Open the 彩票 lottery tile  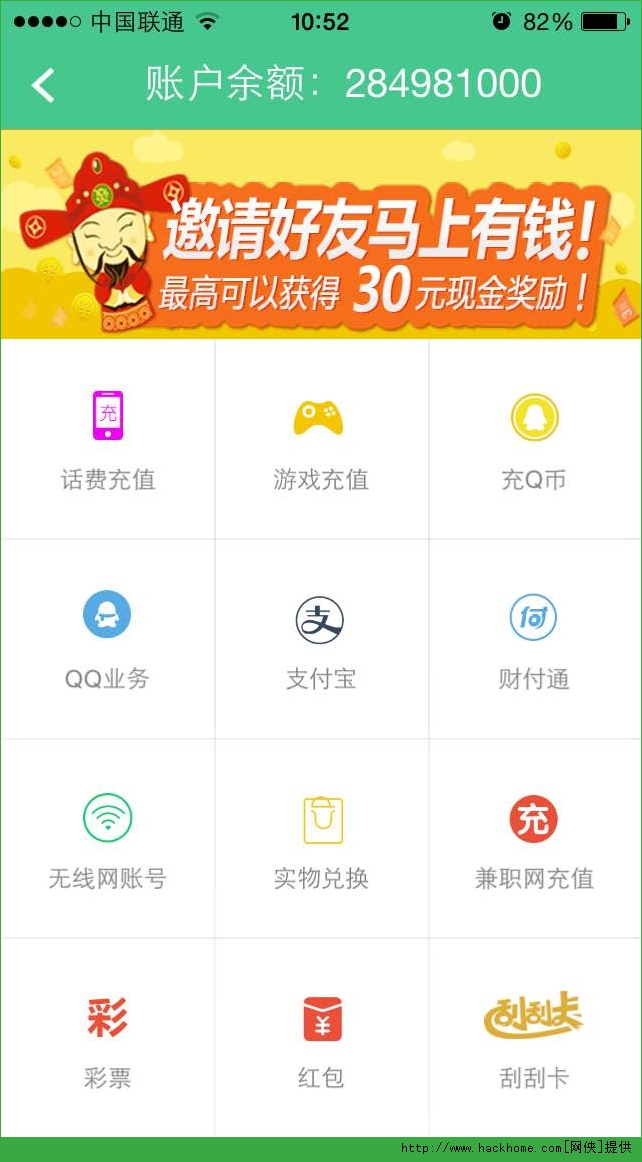[107, 1038]
